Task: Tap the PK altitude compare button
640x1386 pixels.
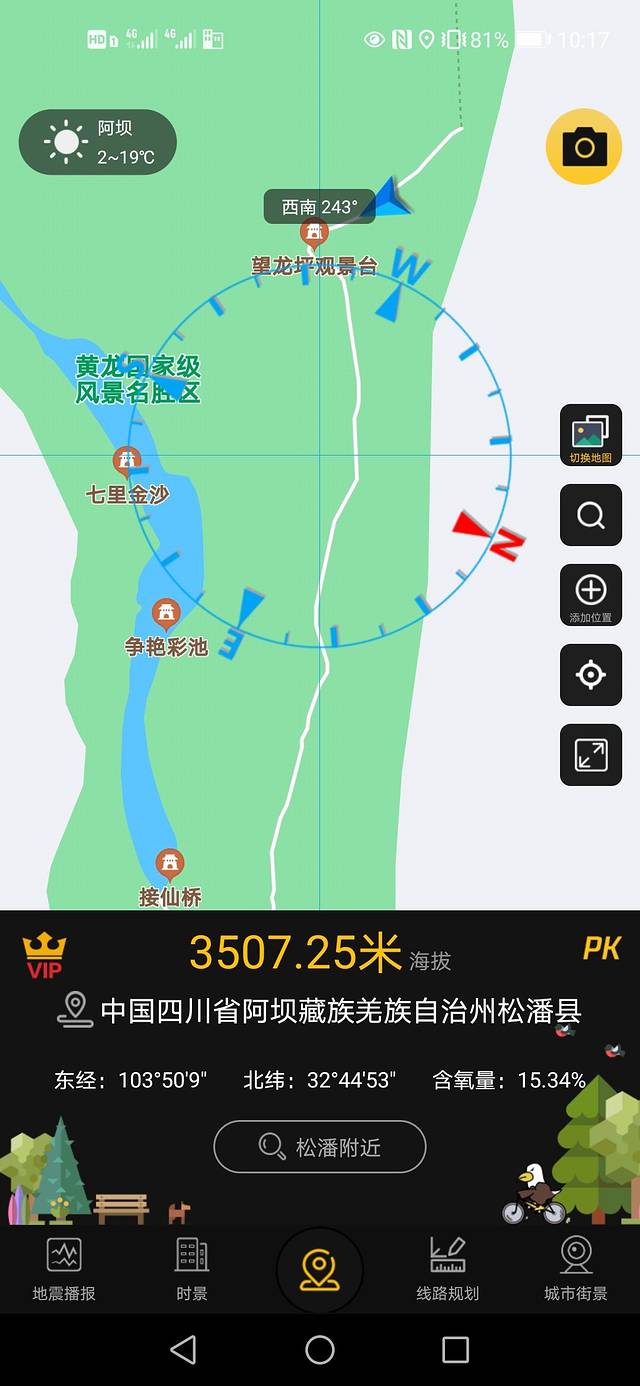Action: pos(601,948)
